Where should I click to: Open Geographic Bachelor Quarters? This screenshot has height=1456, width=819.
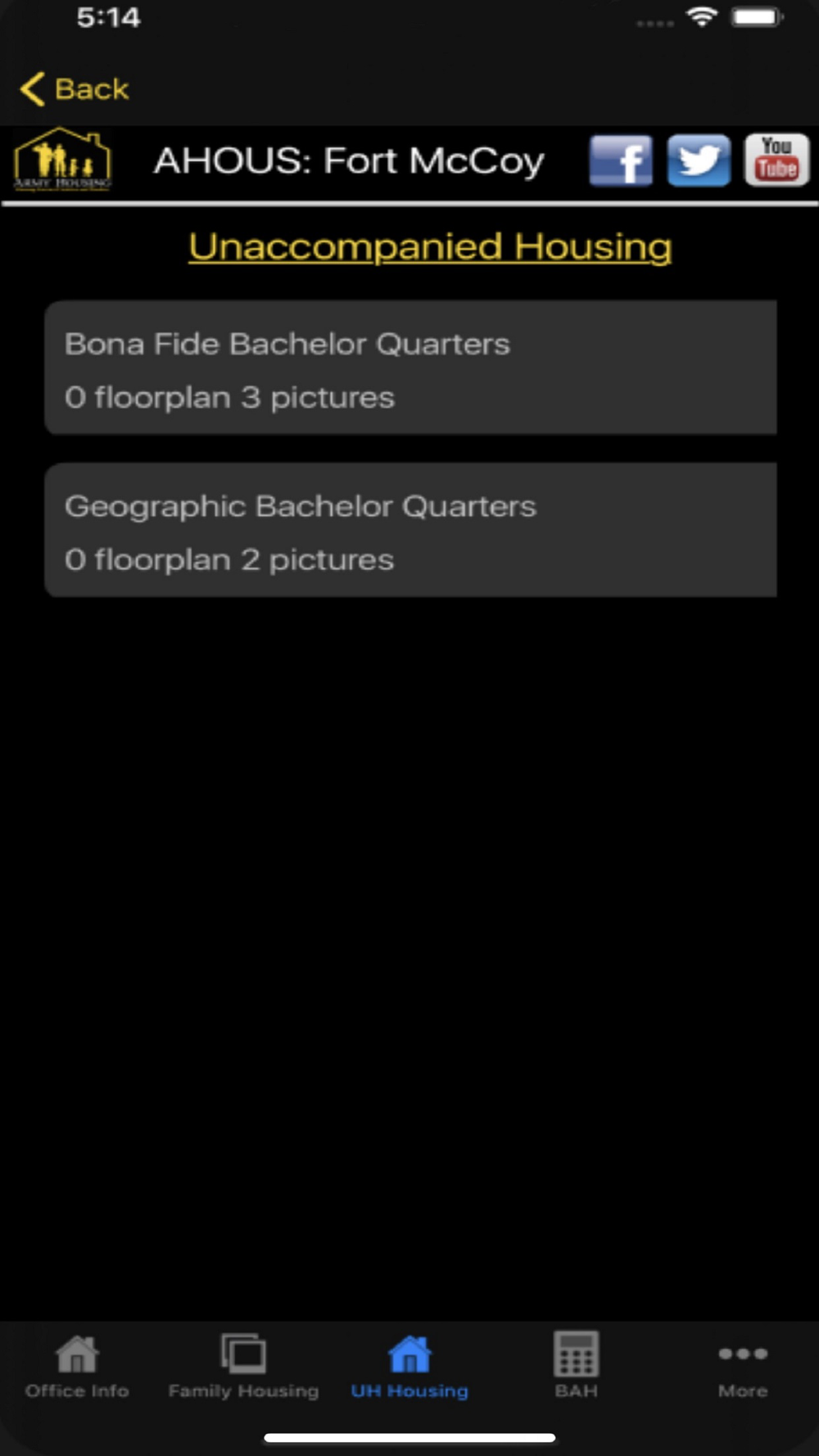(x=409, y=530)
